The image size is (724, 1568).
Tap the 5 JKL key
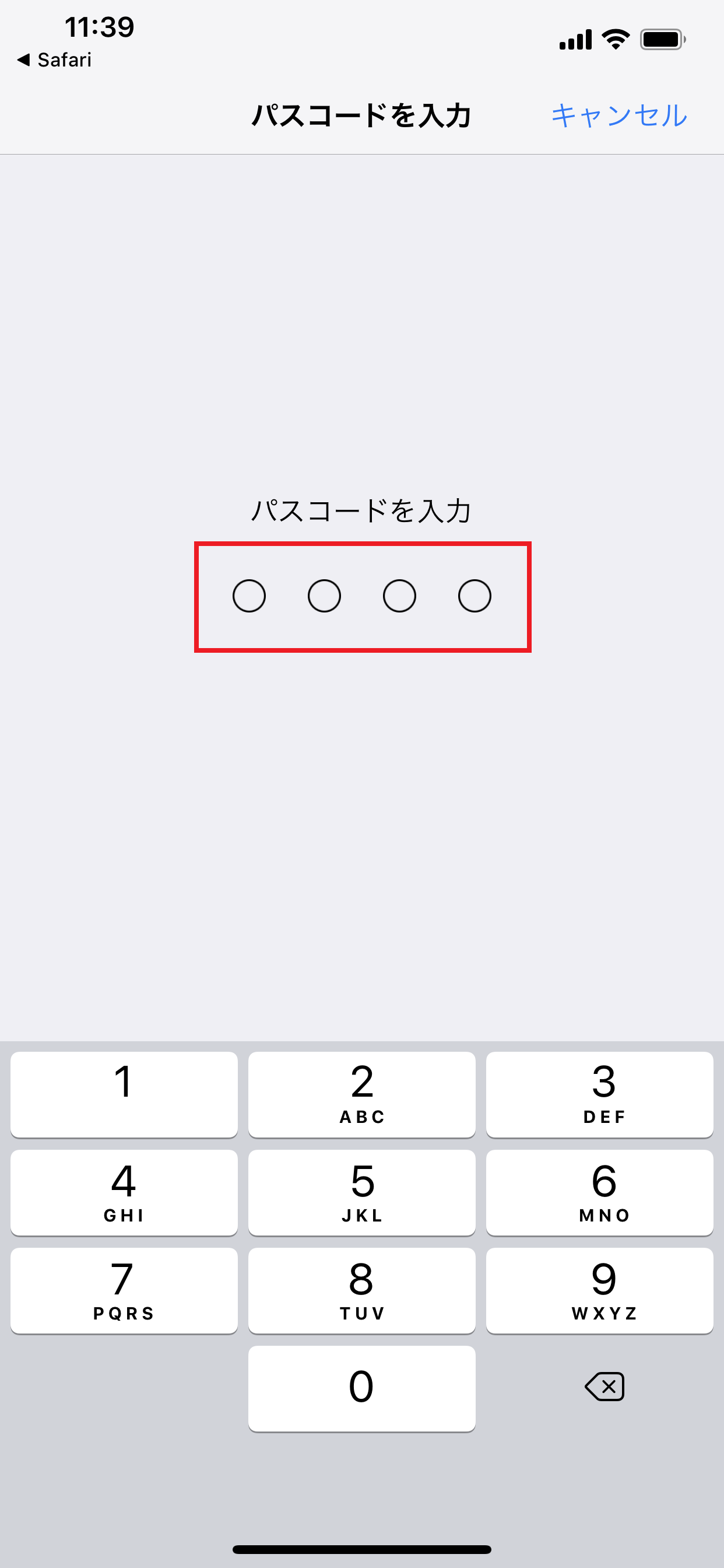click(x=361, y=1192)
